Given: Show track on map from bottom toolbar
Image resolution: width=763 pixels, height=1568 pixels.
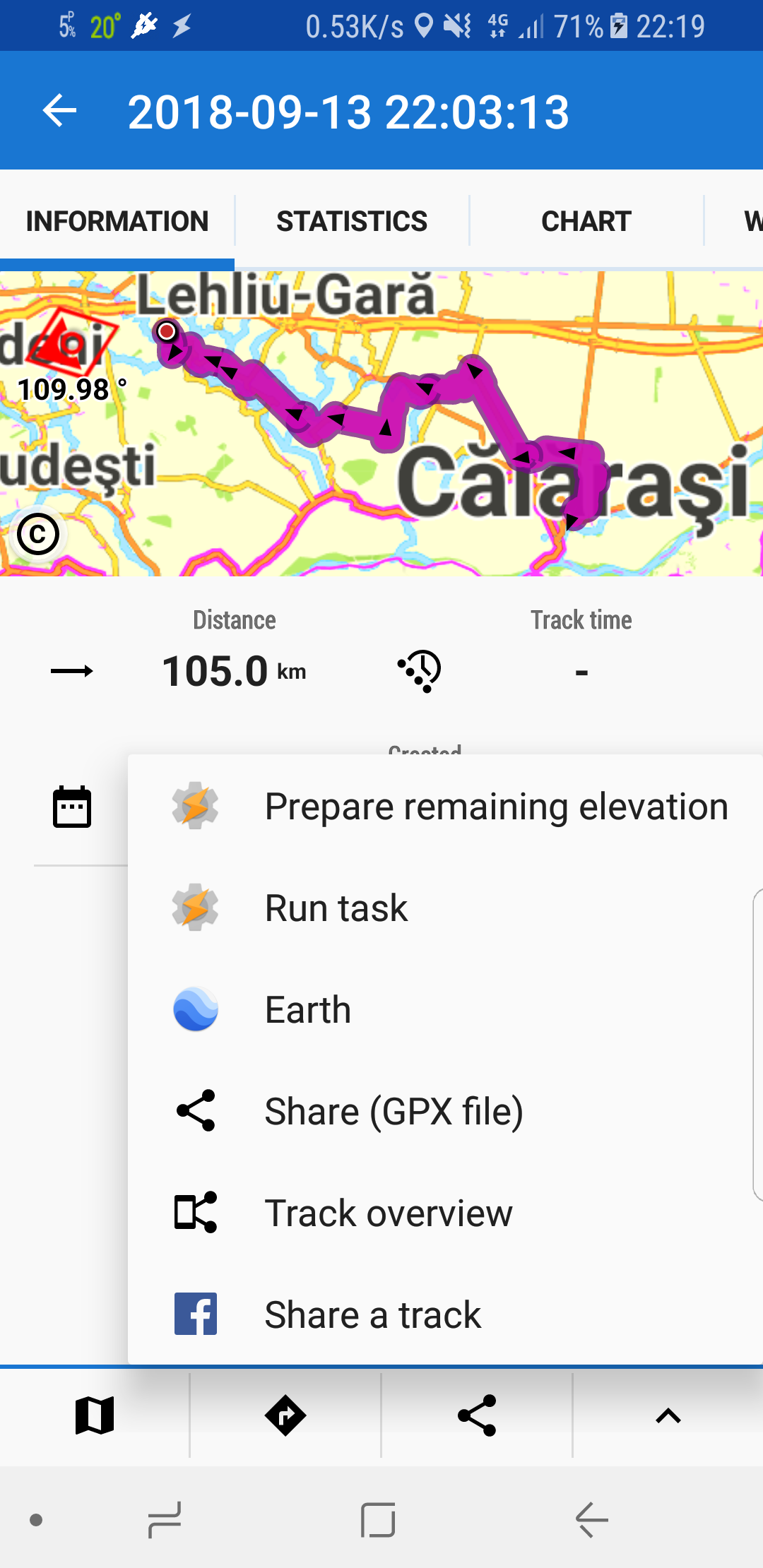Looking at the screenshot, I should click(95, 1415).
